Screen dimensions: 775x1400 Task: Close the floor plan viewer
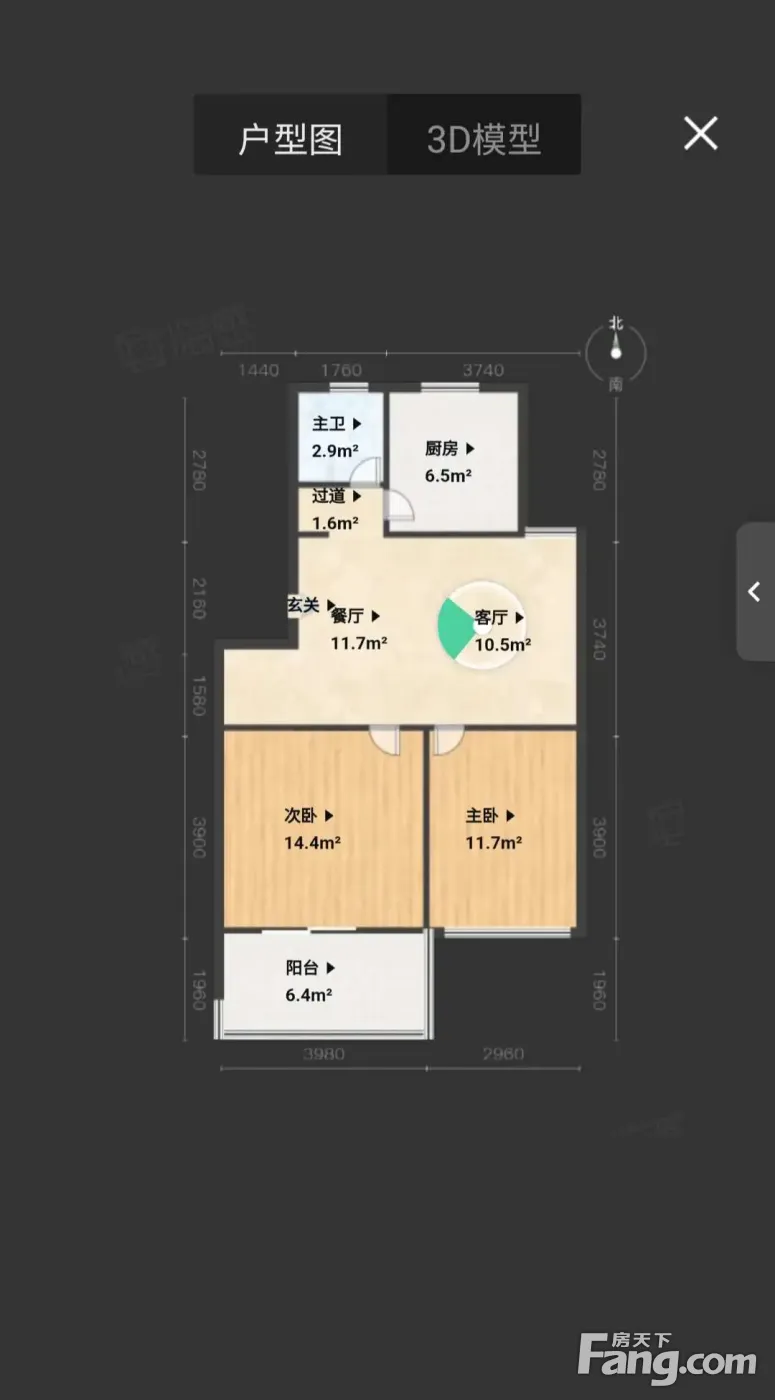point(700,133)
